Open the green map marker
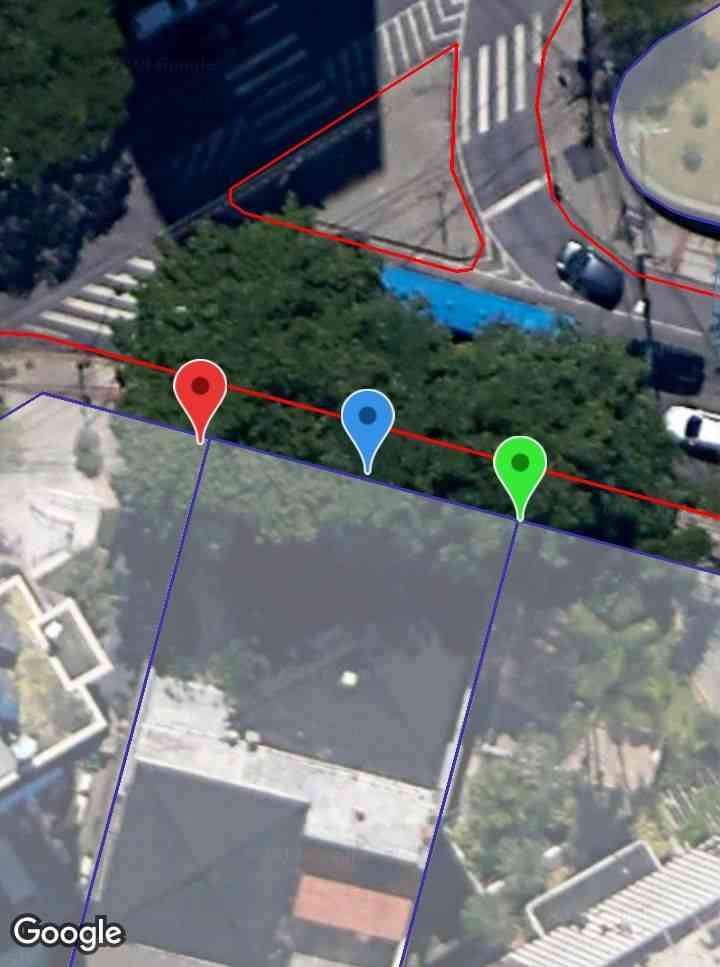This screenshot has width=720, height=967. pos(520,468)
